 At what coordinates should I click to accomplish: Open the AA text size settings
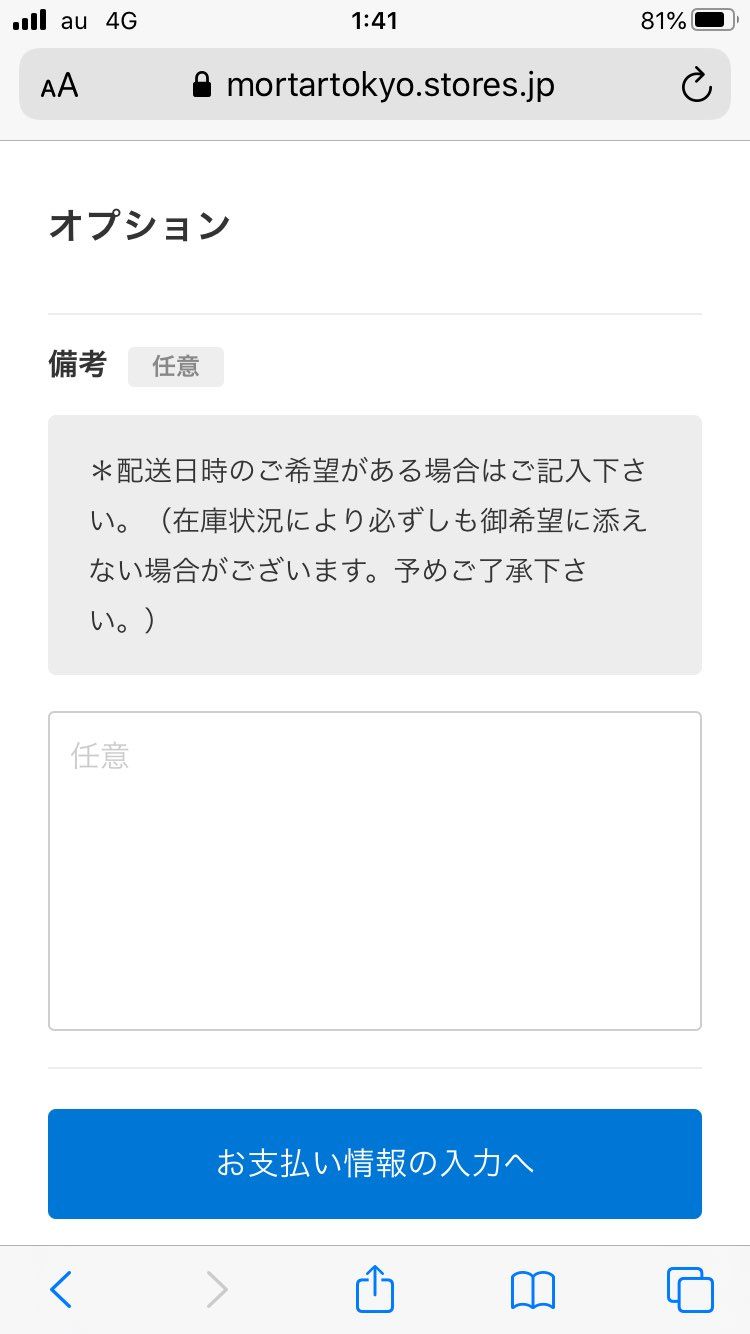(x=57, y=85)
